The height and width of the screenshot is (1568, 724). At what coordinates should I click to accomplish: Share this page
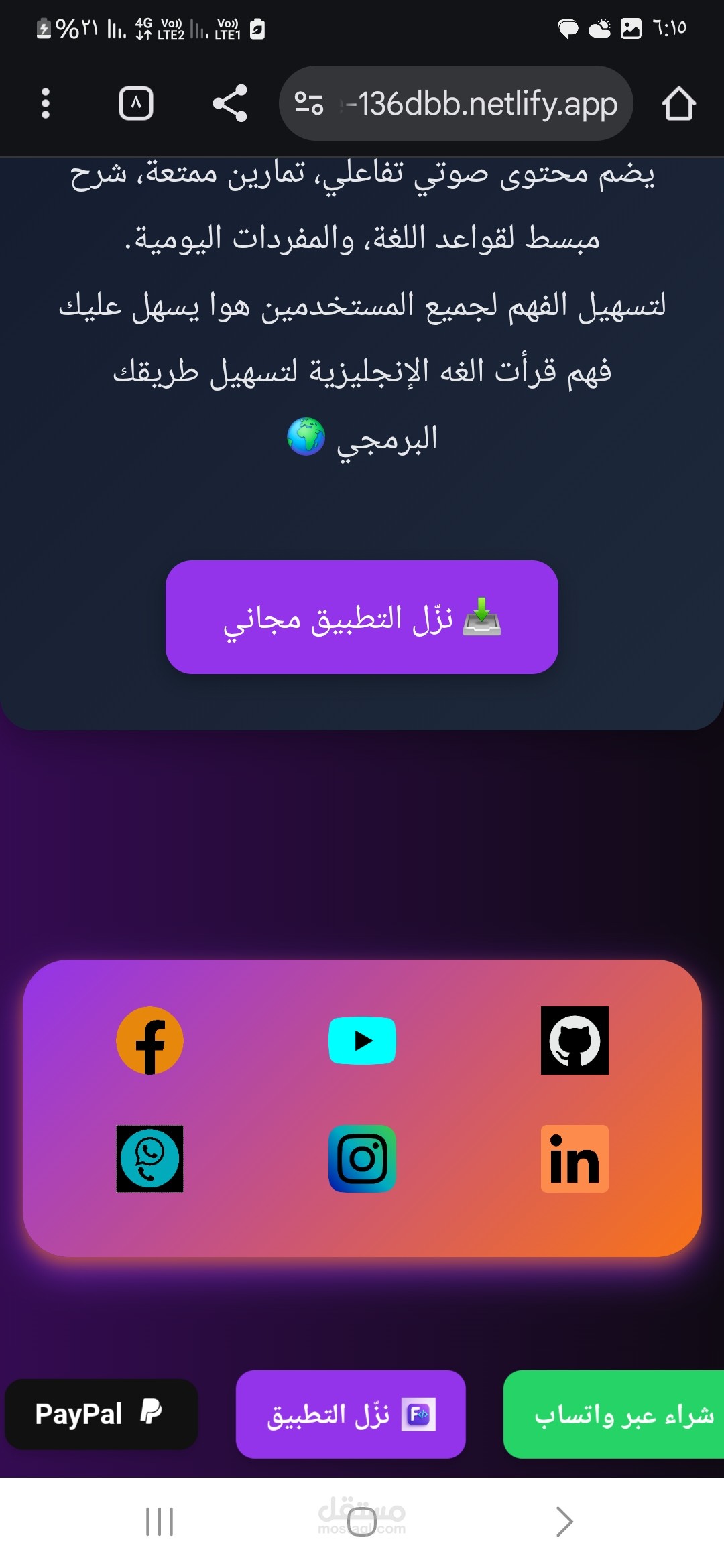[x=230, y=103]
